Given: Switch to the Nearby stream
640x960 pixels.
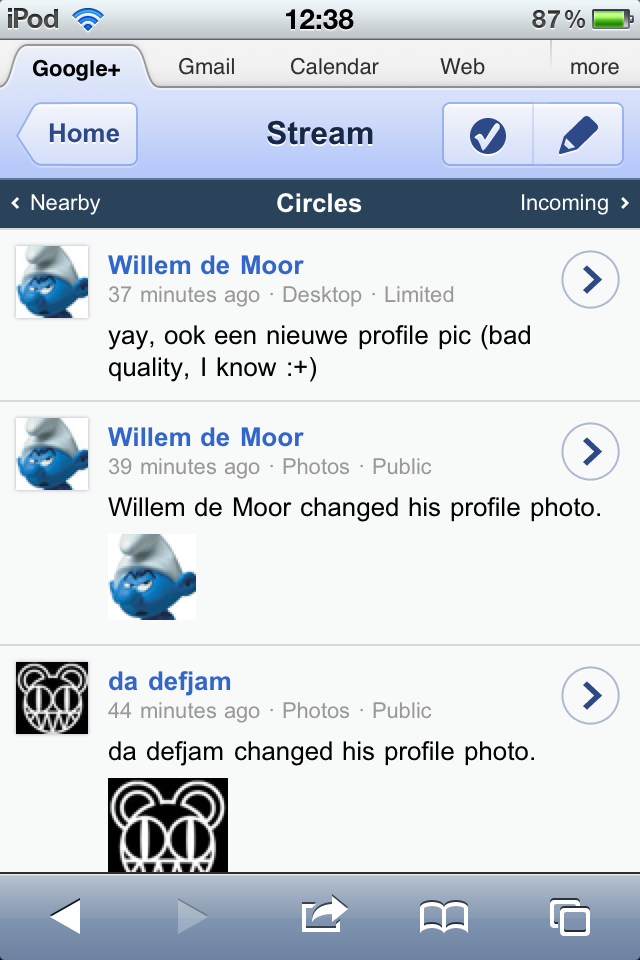Looking at the screenshot, I should [x=58, y=203].
